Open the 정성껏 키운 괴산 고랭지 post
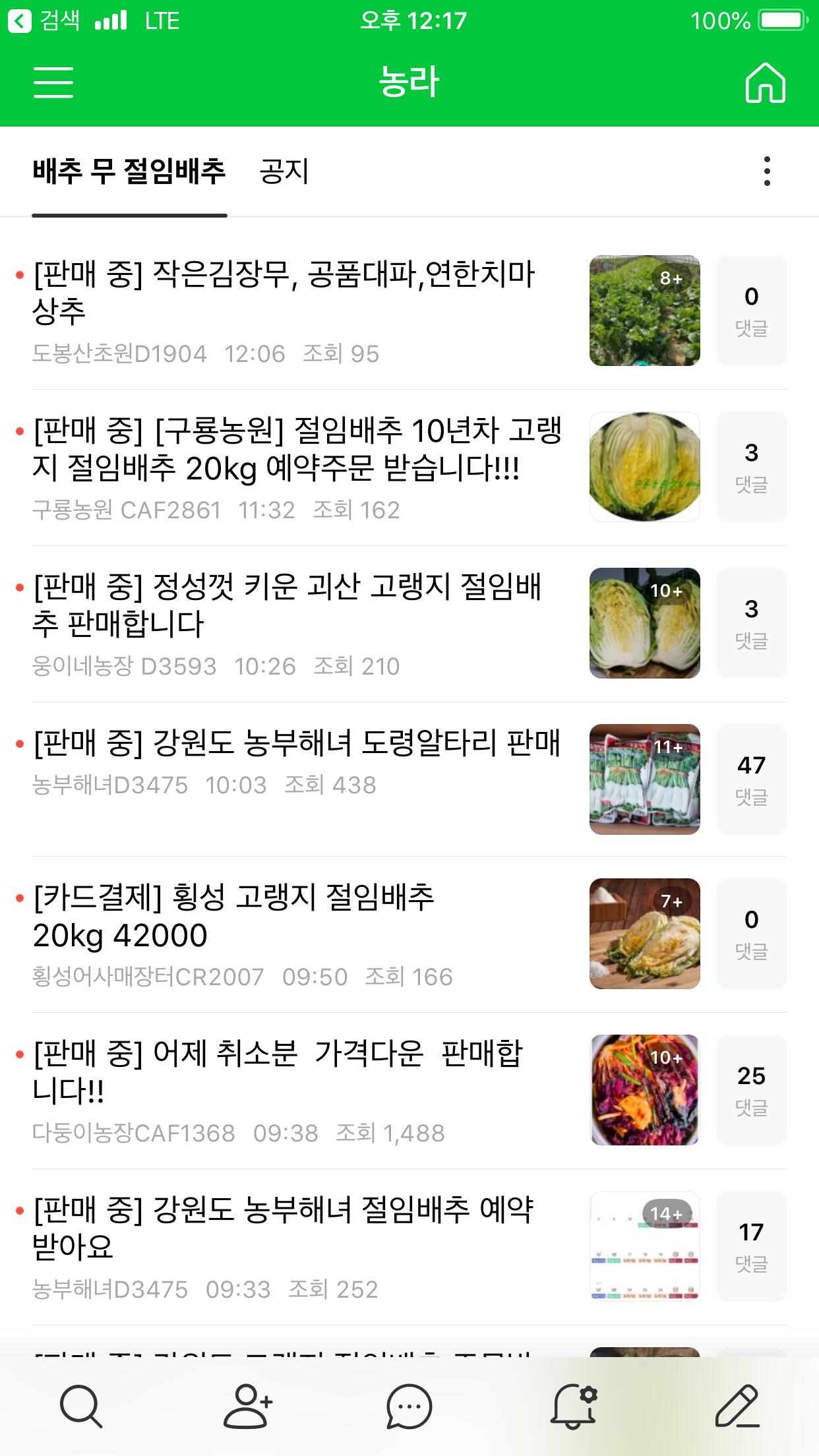This screenshot has height=1456, width=819. (287, 605)
